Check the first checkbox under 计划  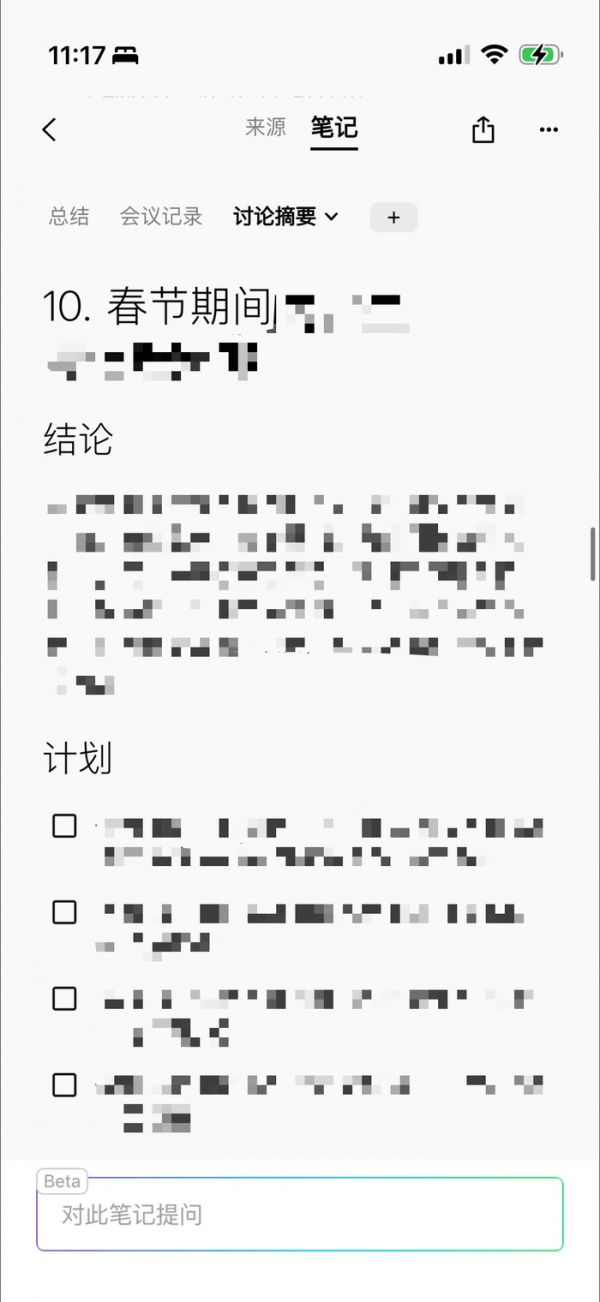pos(64,826)
